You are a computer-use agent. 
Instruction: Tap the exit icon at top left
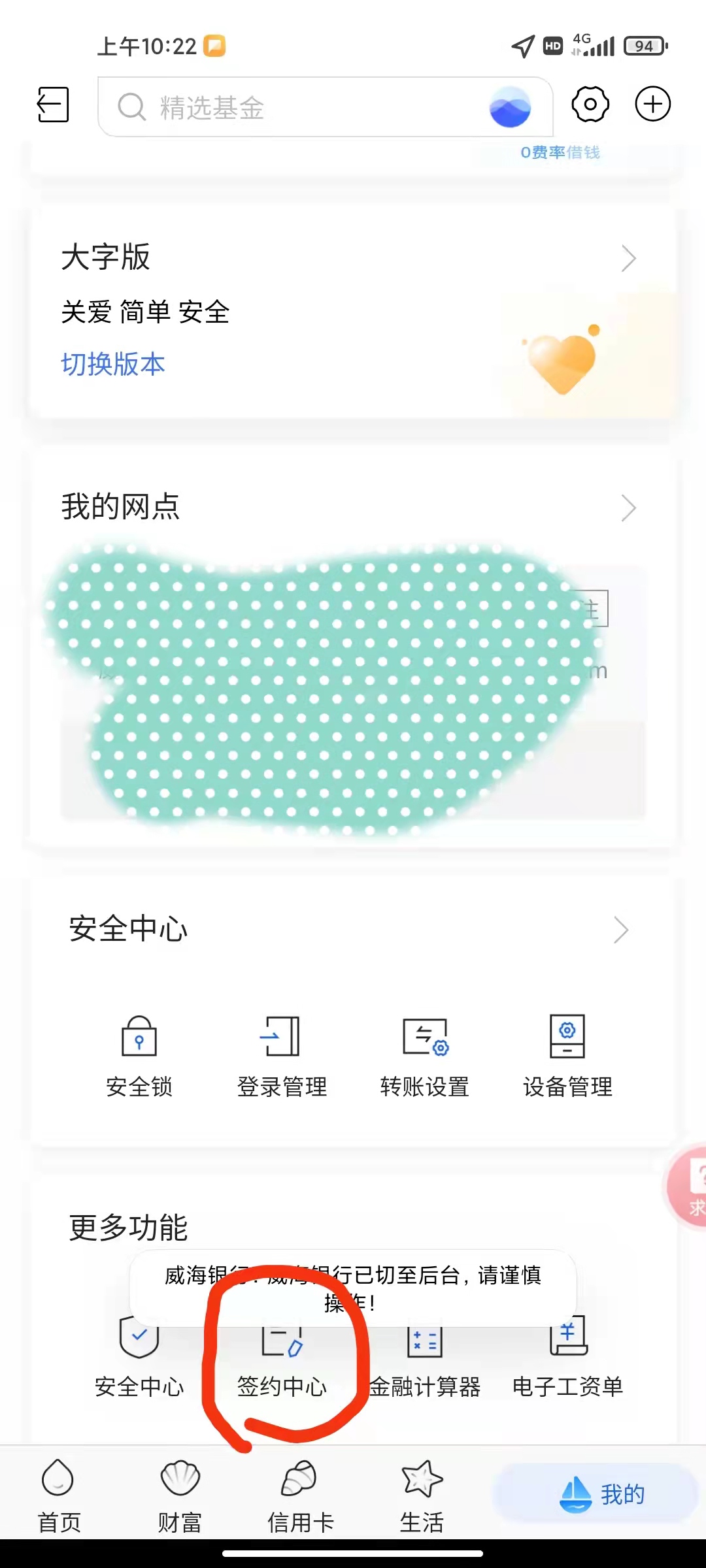pos(52,105)
